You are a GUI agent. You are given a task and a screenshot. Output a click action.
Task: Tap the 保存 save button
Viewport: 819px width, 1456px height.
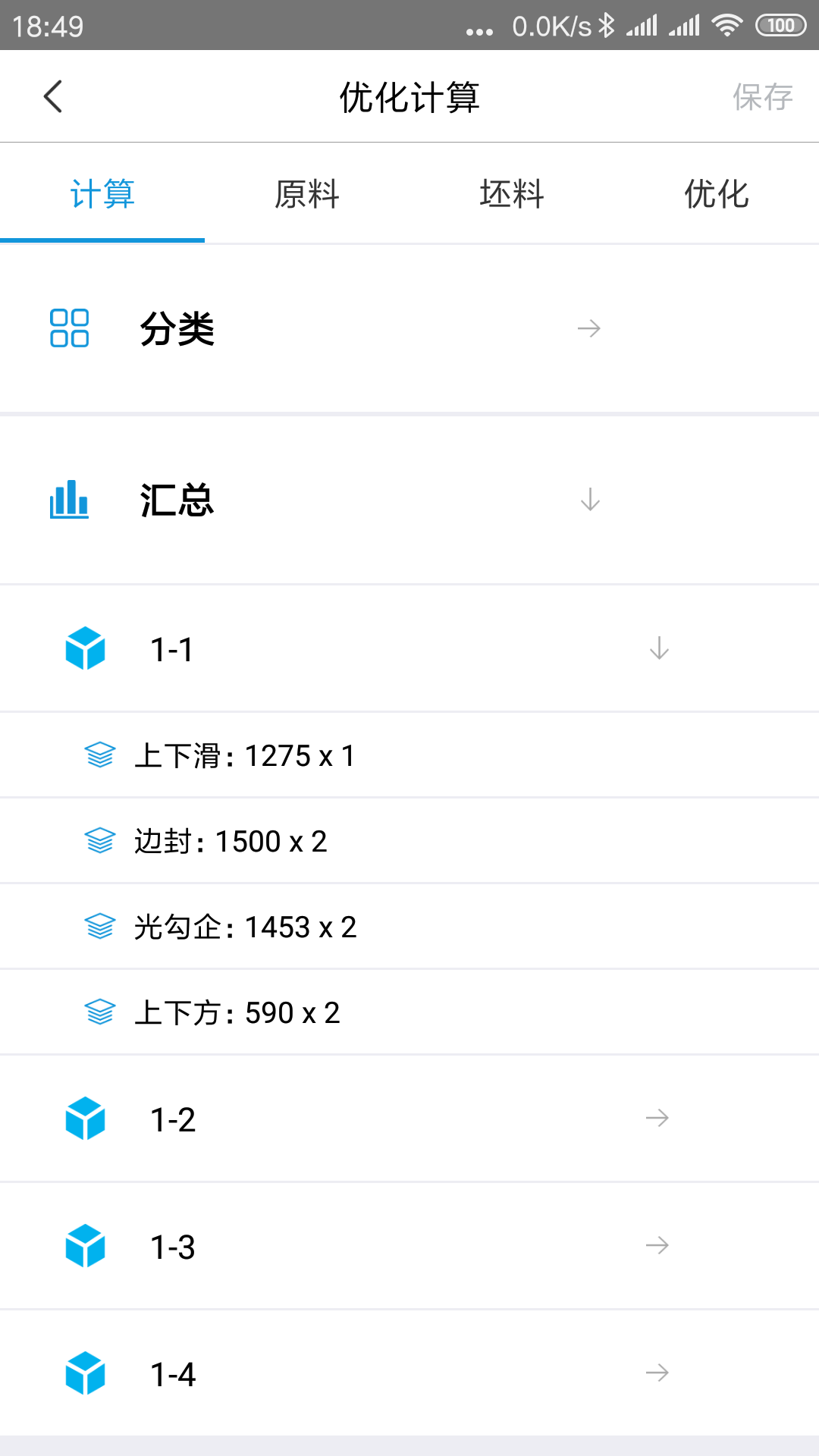[x=762, y=96]
